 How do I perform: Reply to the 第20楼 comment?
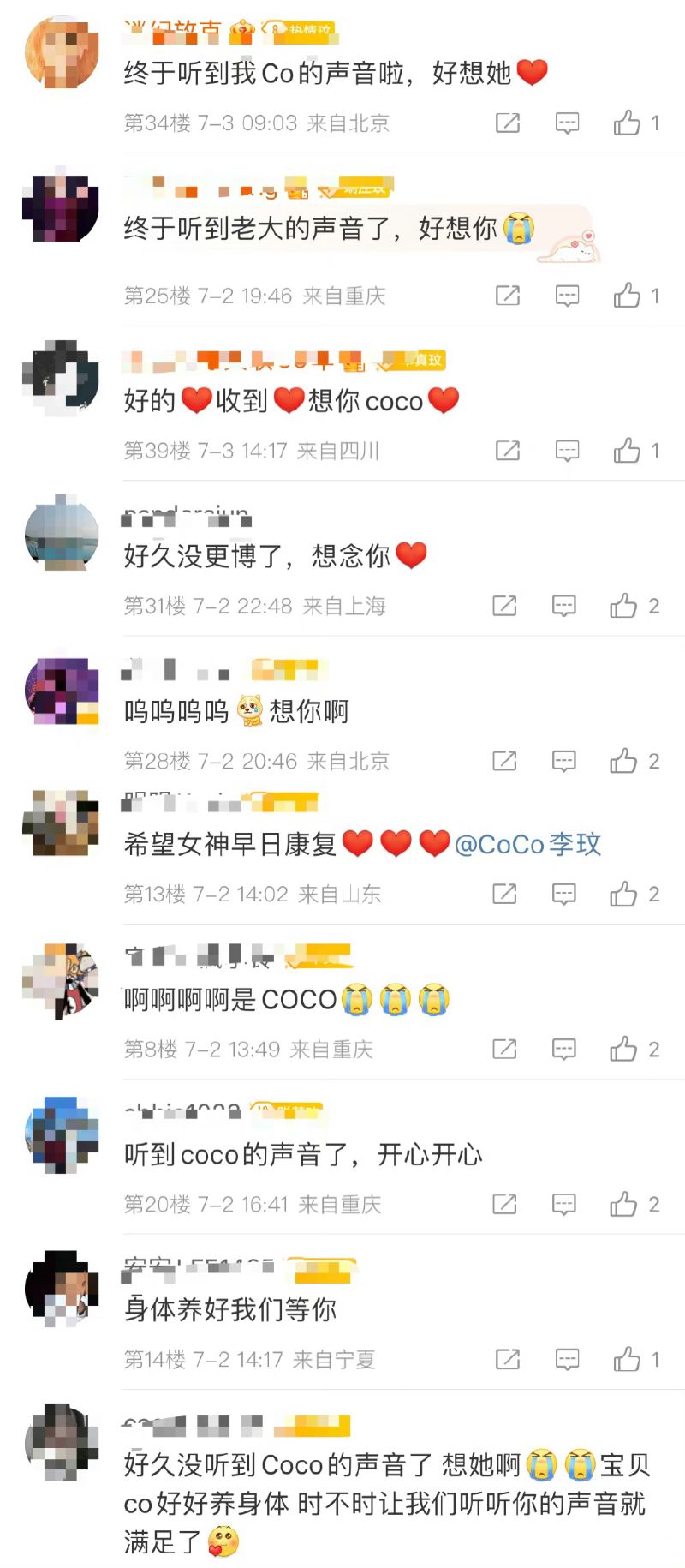pos(563,1205)
